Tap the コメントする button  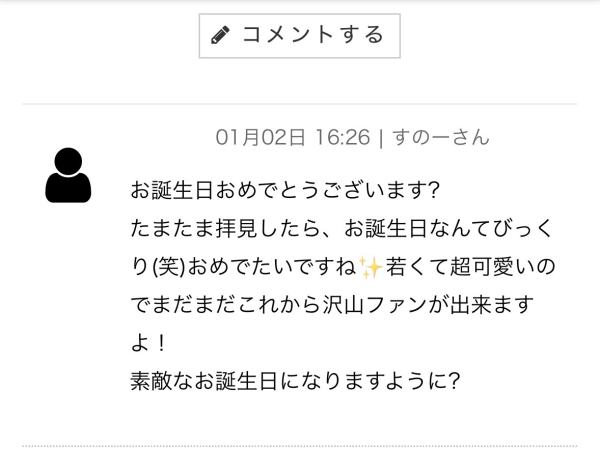click(299, 35)
